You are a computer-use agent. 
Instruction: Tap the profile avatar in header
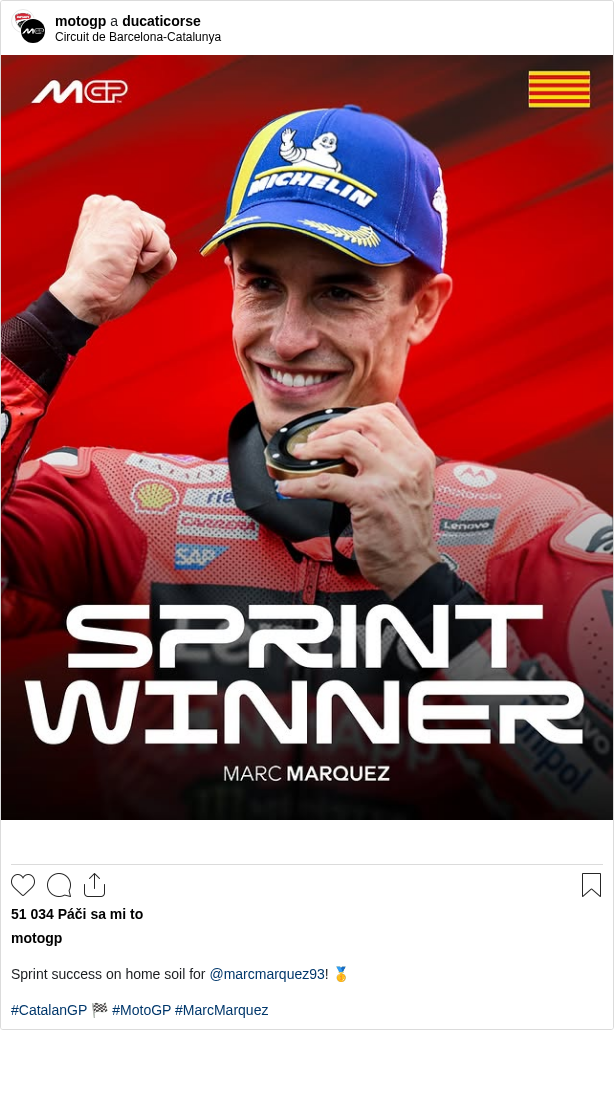(30, 28)
